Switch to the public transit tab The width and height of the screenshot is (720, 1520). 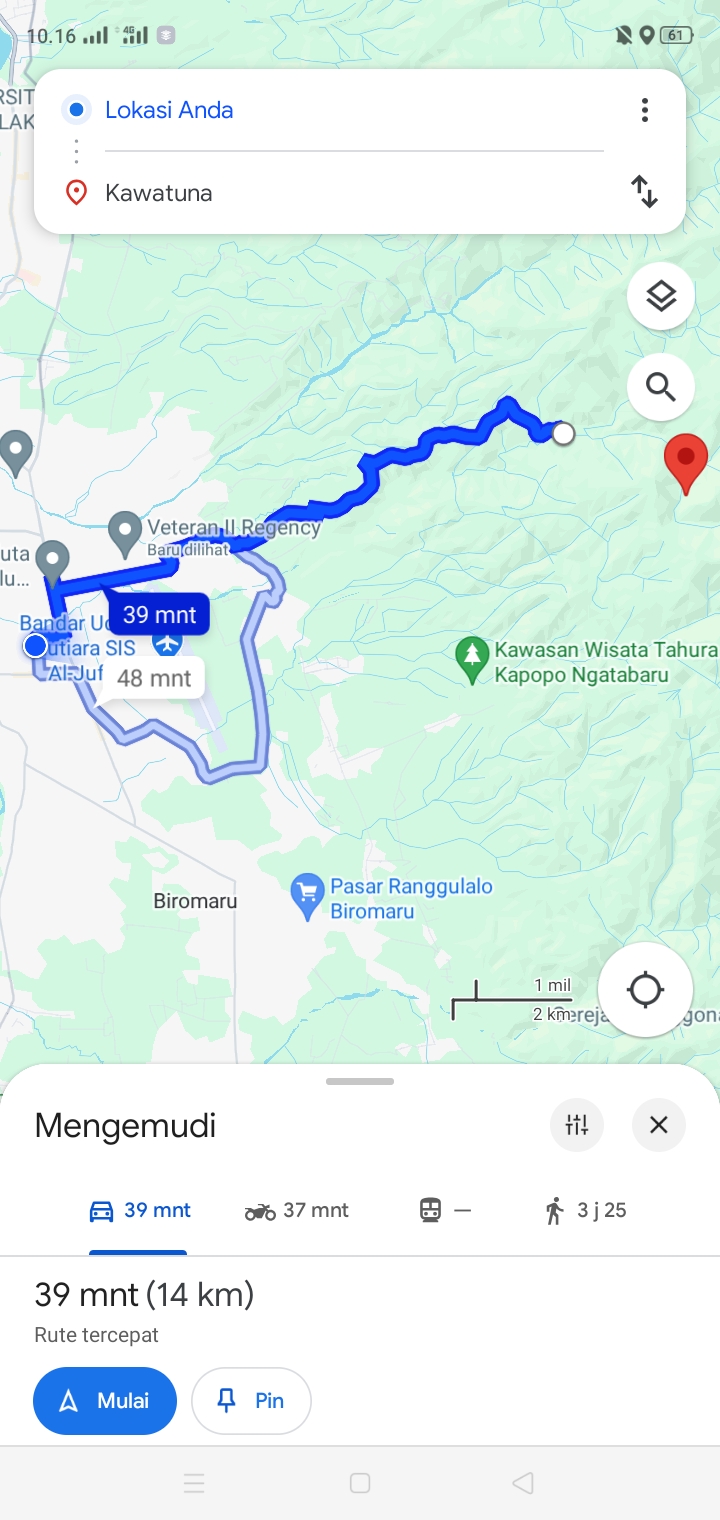(444, 1211)
